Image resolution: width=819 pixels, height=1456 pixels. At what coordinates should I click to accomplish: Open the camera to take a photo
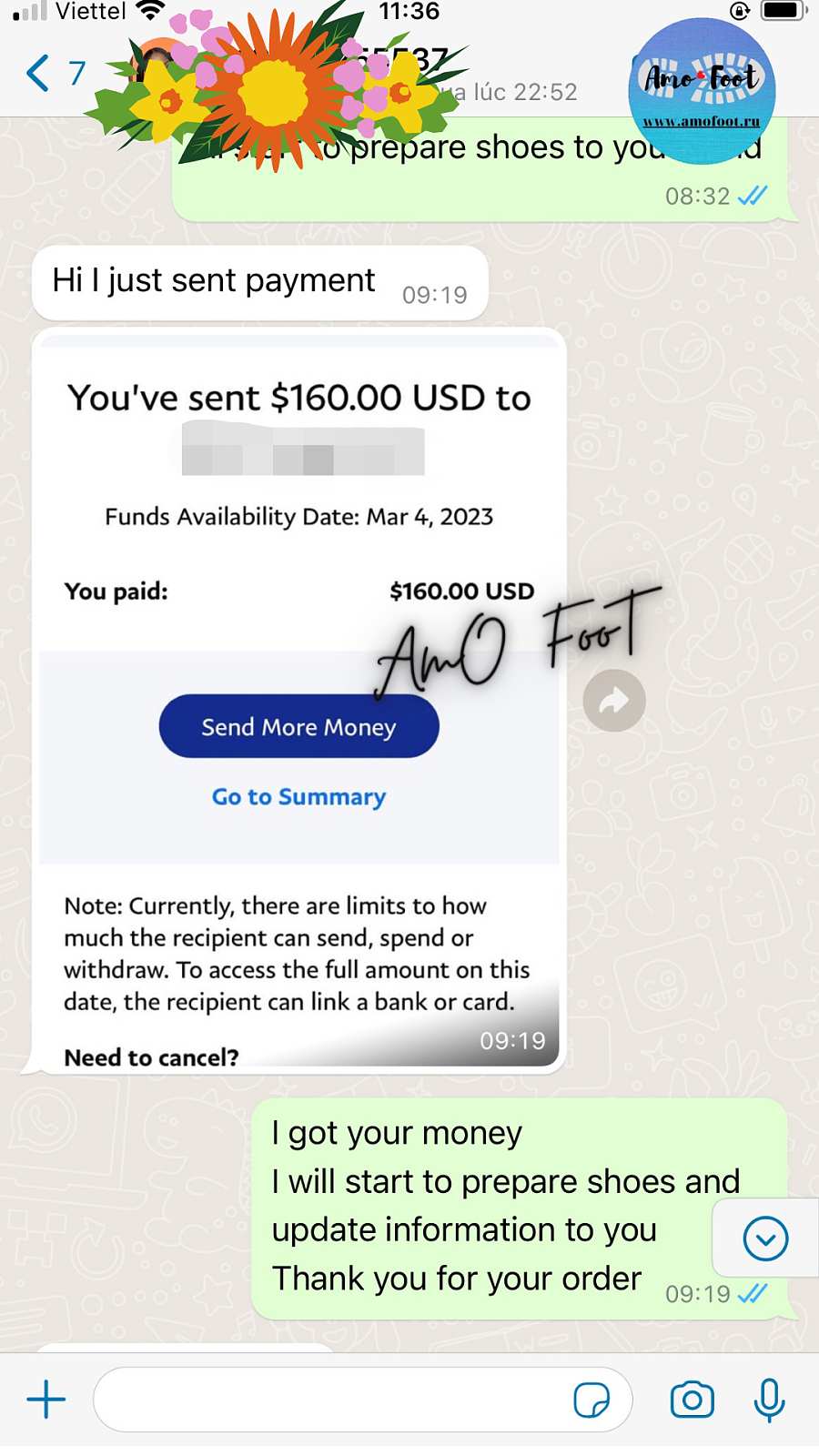(x=692, y=1399)
